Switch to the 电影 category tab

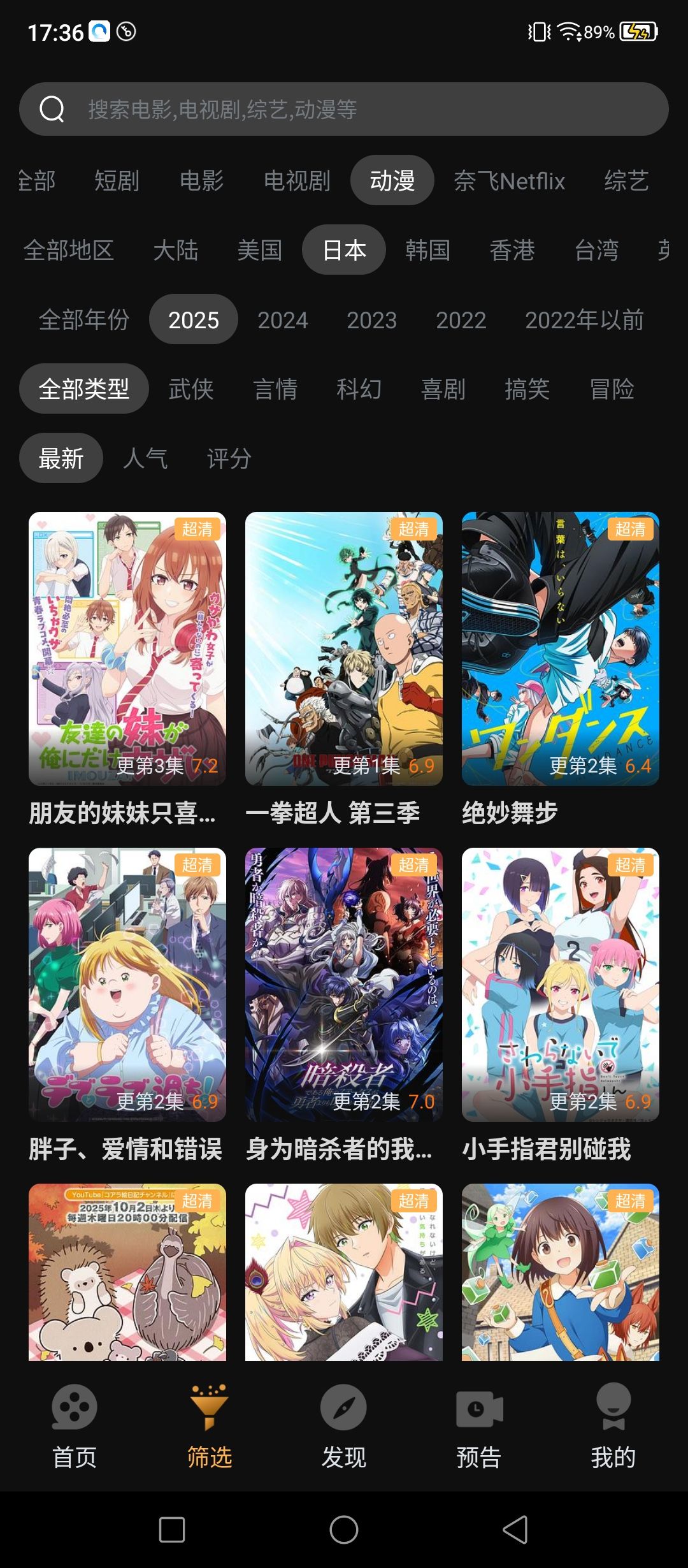tap(201, 181)
